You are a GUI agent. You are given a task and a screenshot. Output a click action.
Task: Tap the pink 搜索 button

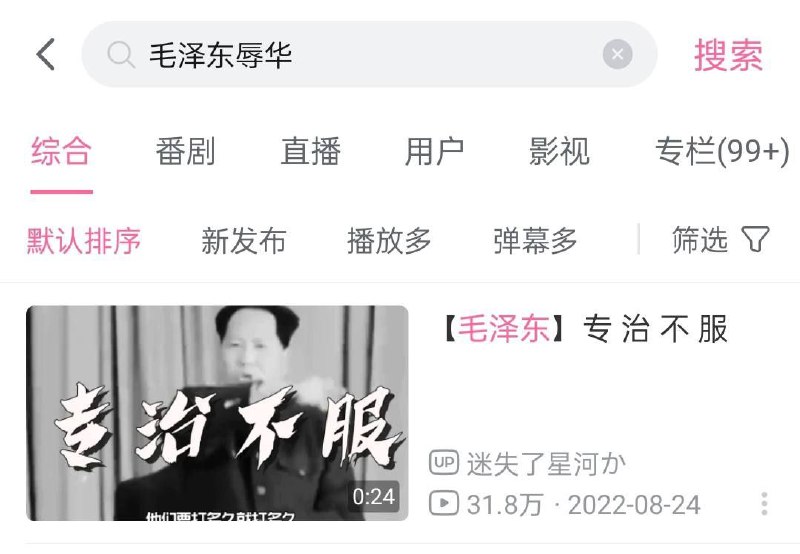(728, 55)
